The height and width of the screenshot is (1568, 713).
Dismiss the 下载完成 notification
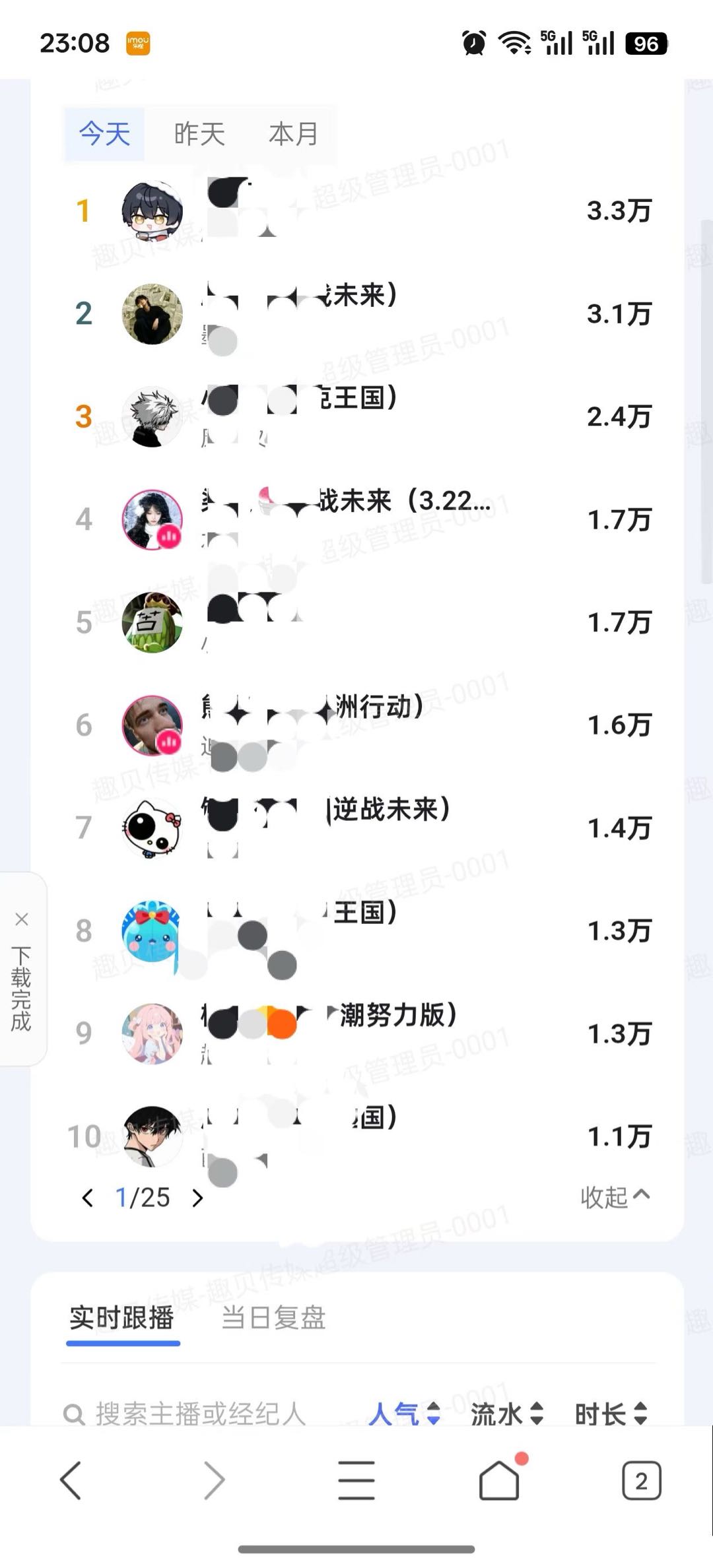coord(21,919)
